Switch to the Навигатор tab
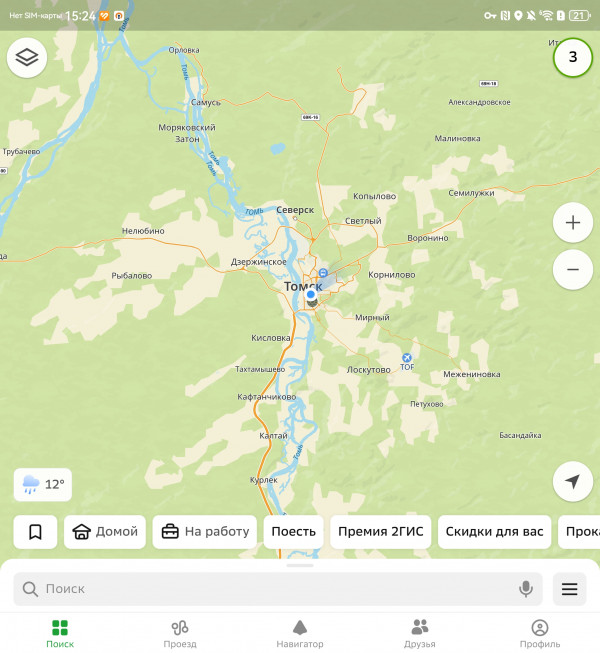This screenshot has height=653, width=600. (x=300, y=633)
